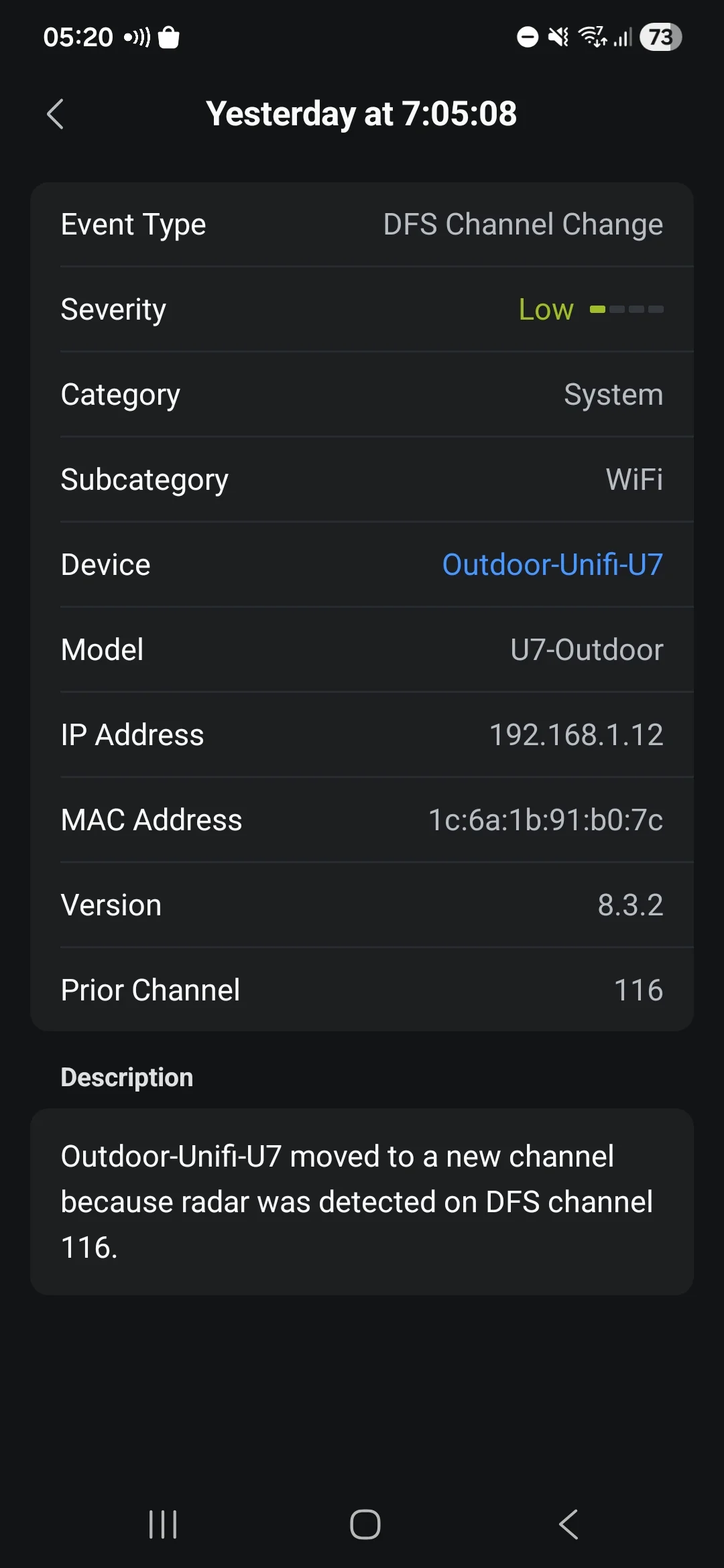The image size is (724, 1568).
Task: Go back from the event details
Action: [56, 114]
